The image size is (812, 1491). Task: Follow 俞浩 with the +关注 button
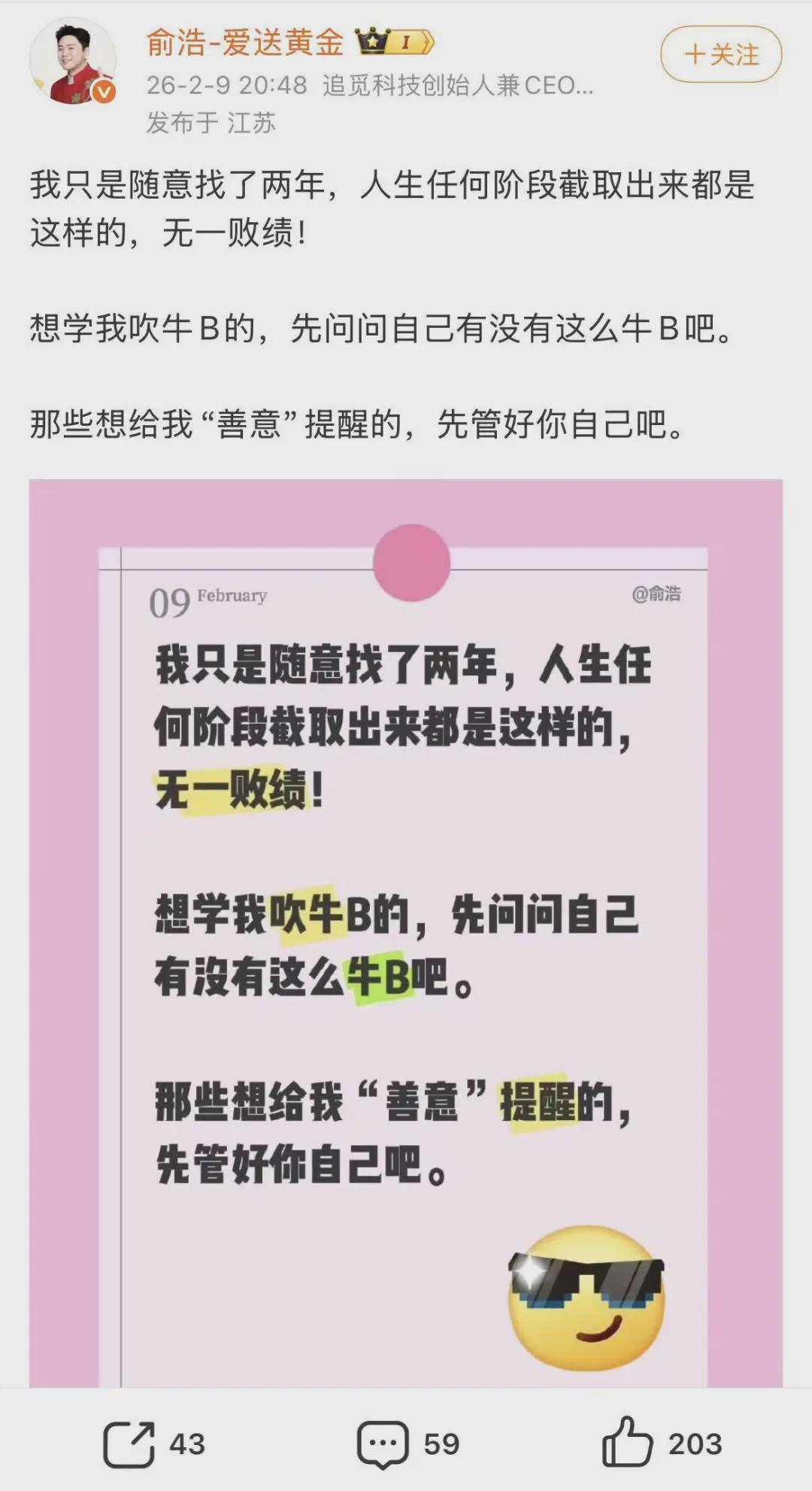coord(720,54)
